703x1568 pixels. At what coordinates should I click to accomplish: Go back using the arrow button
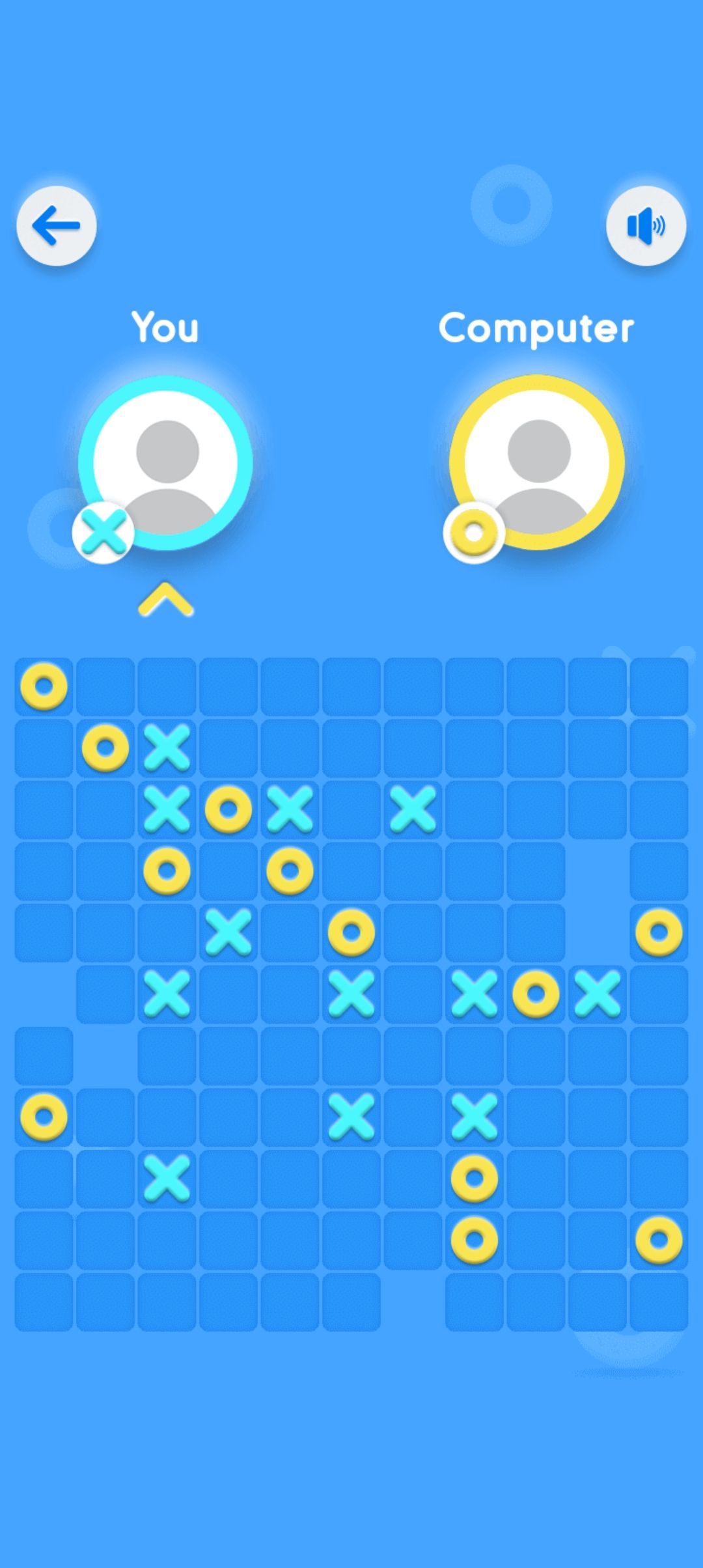pyautogui.click(x=57, y=226)
